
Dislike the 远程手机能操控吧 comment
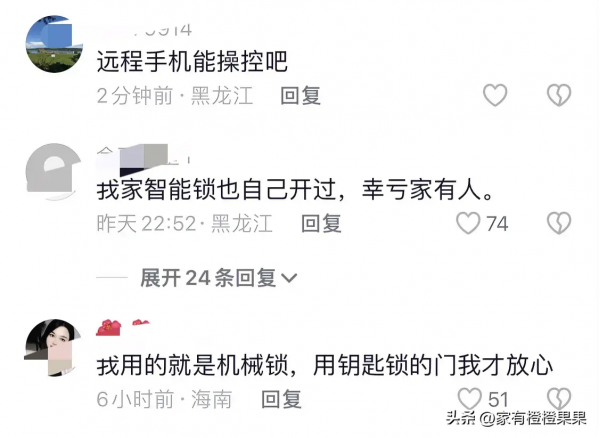point(558,96)
